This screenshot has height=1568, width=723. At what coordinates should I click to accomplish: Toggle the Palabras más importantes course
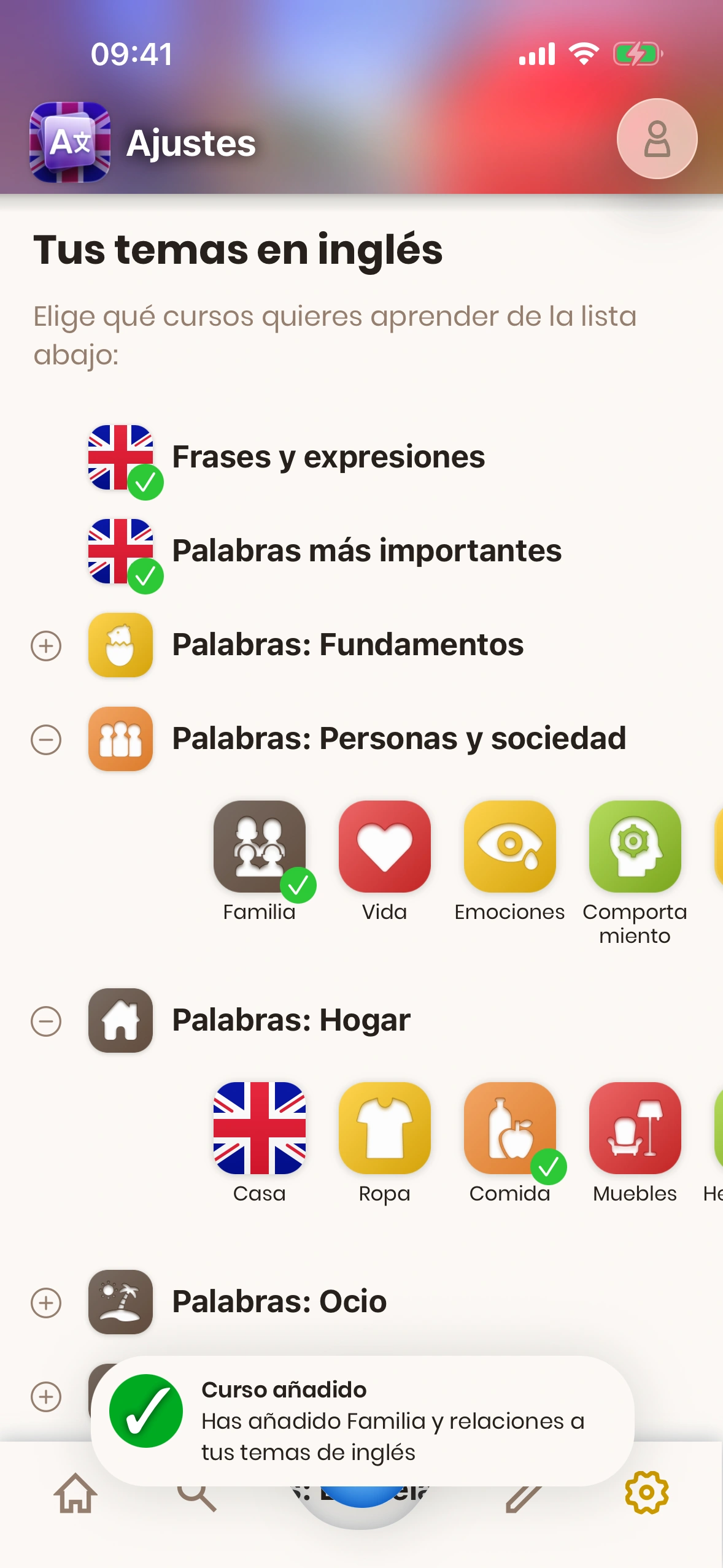121,551
